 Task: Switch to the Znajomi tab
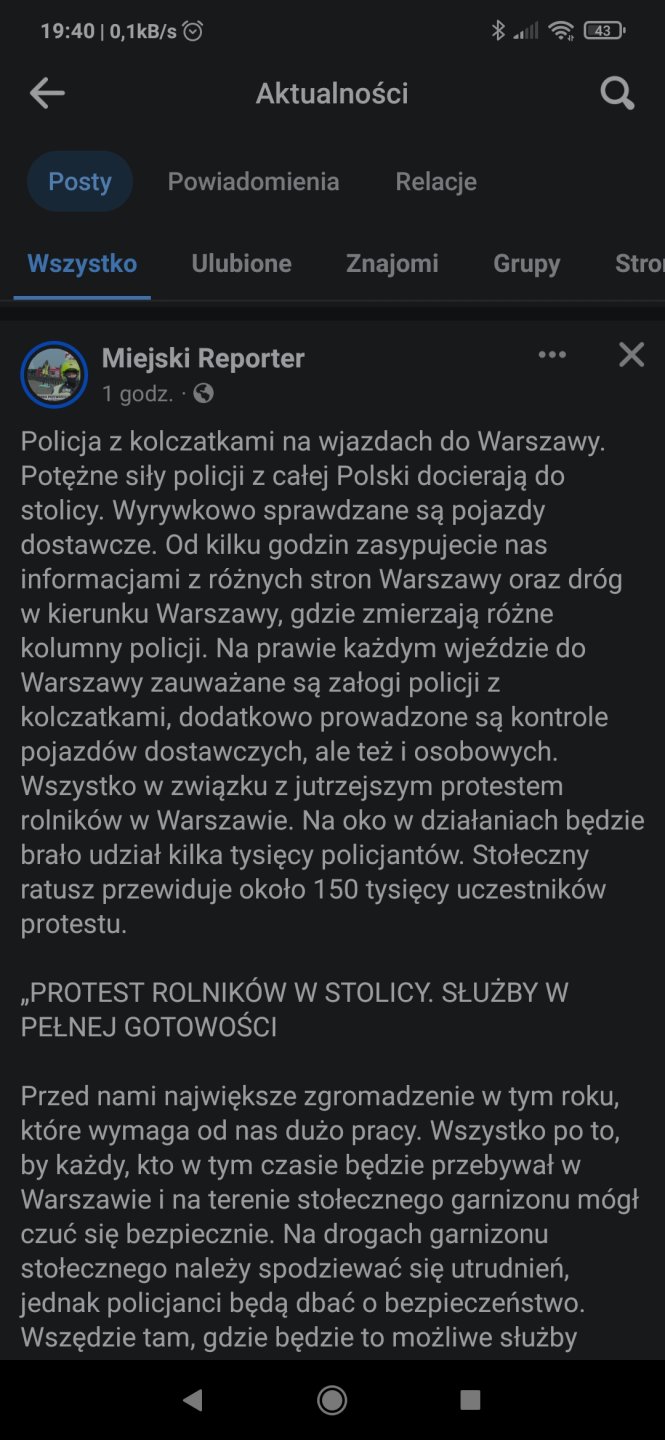(x=392, y=264)
